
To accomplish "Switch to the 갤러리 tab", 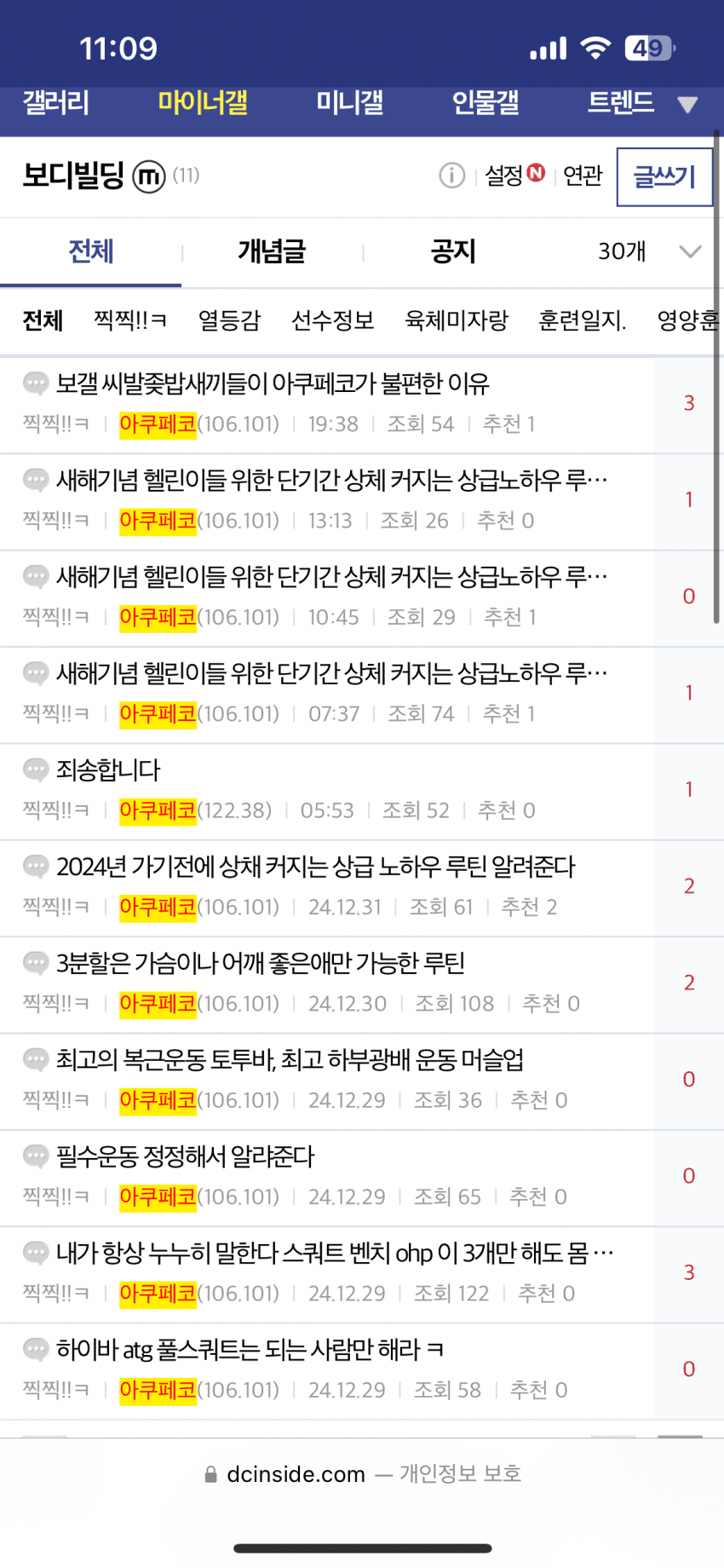I will tap(56, 103).
